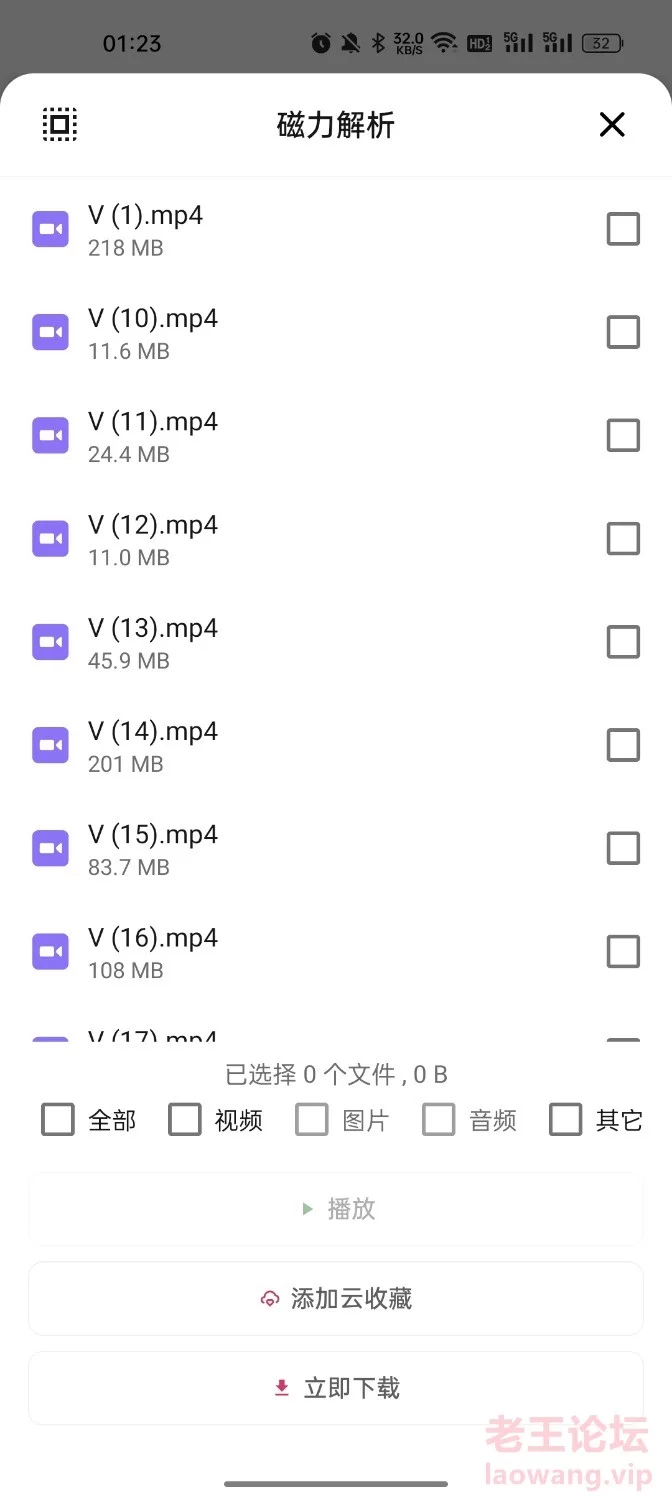This screenshot has height=1500, width=672.
Task: Enable the 全部 filter checkbox
Action: (58, 1120)
